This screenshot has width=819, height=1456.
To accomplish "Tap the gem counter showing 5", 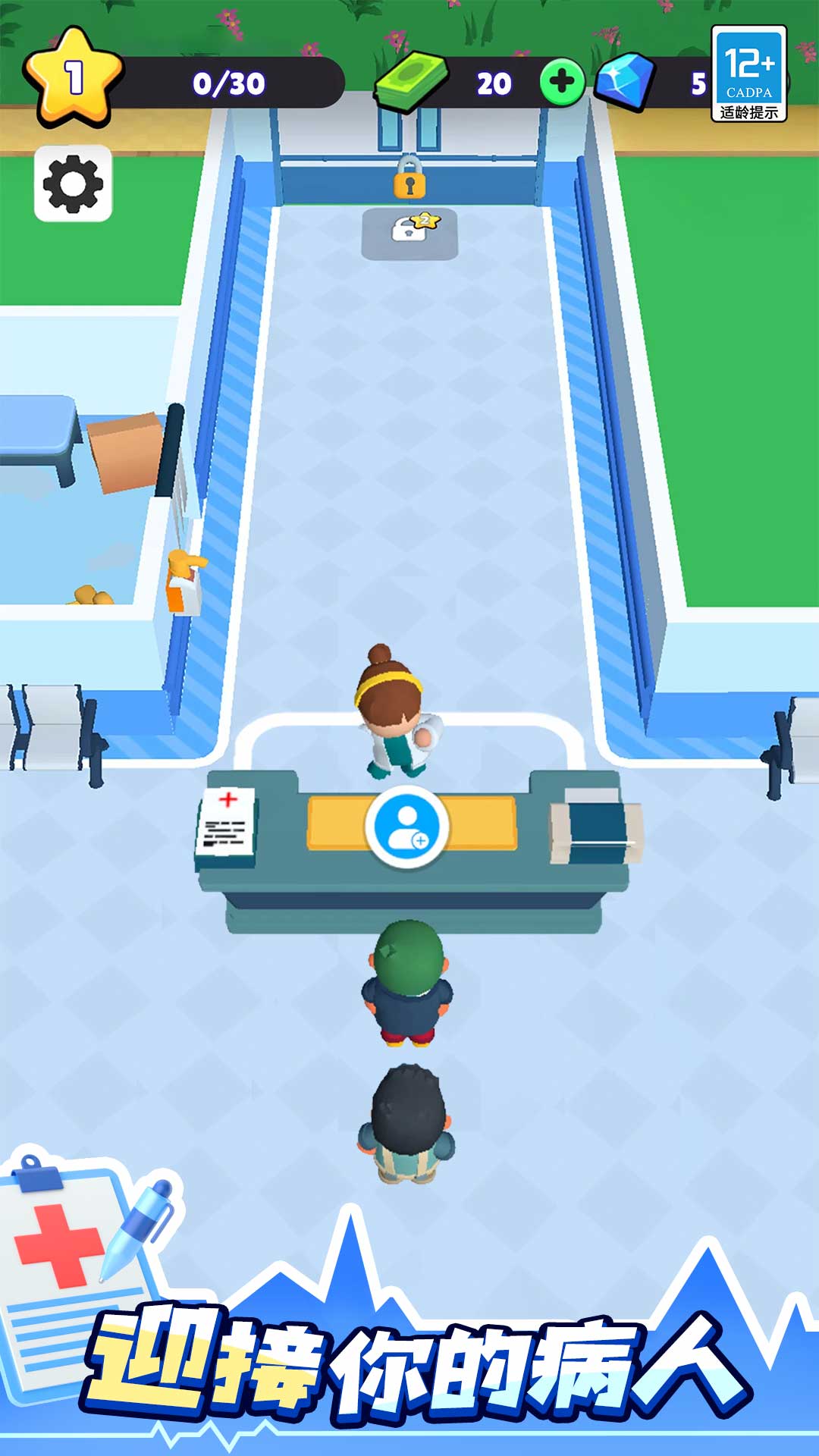I will [698, 82].
